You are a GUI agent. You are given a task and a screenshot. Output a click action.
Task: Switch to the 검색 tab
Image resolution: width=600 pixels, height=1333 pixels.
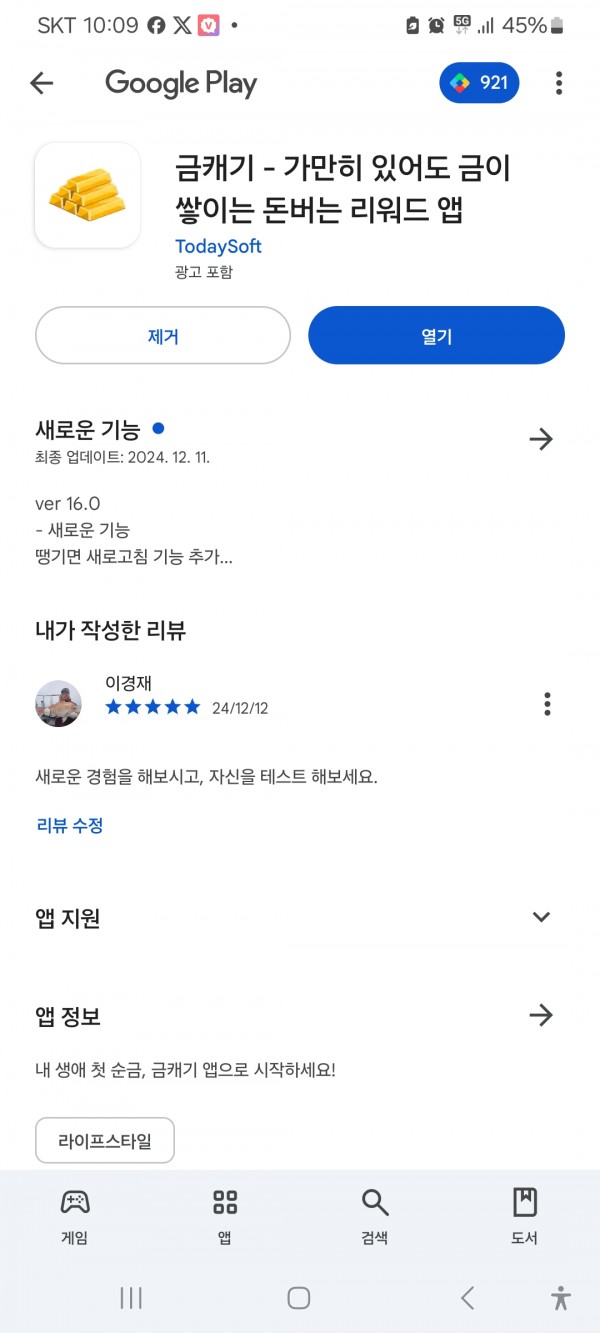pos(375,1215)
